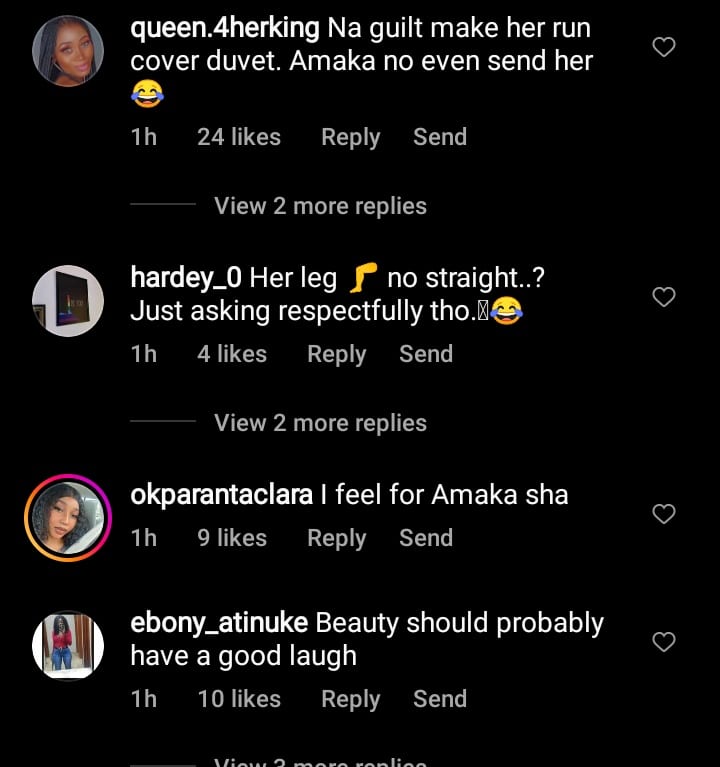Send queen.4herking's comment
This screenshot has width=720, height=767.
[440, 137]
